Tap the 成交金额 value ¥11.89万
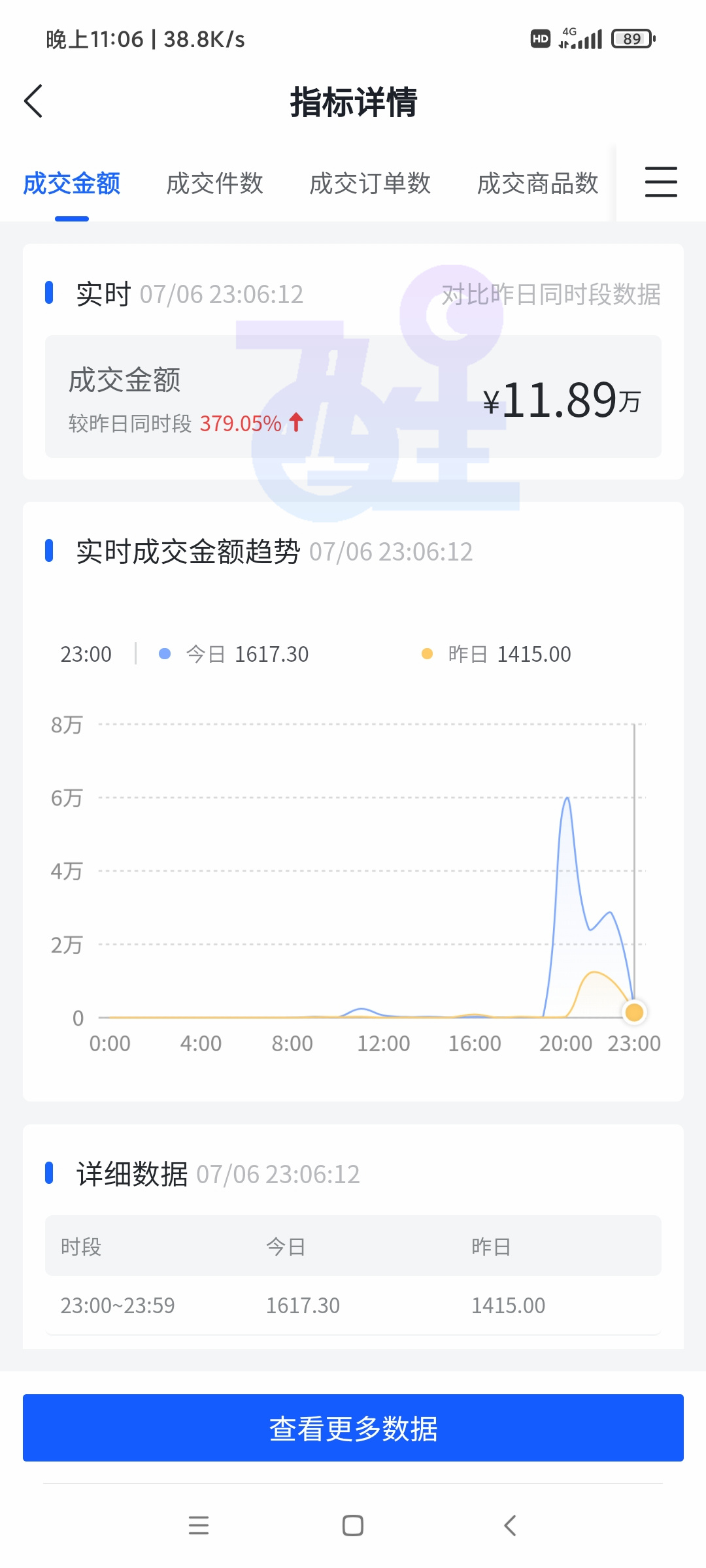Viewport: 706px width, 1568px height. coord(563,402)
